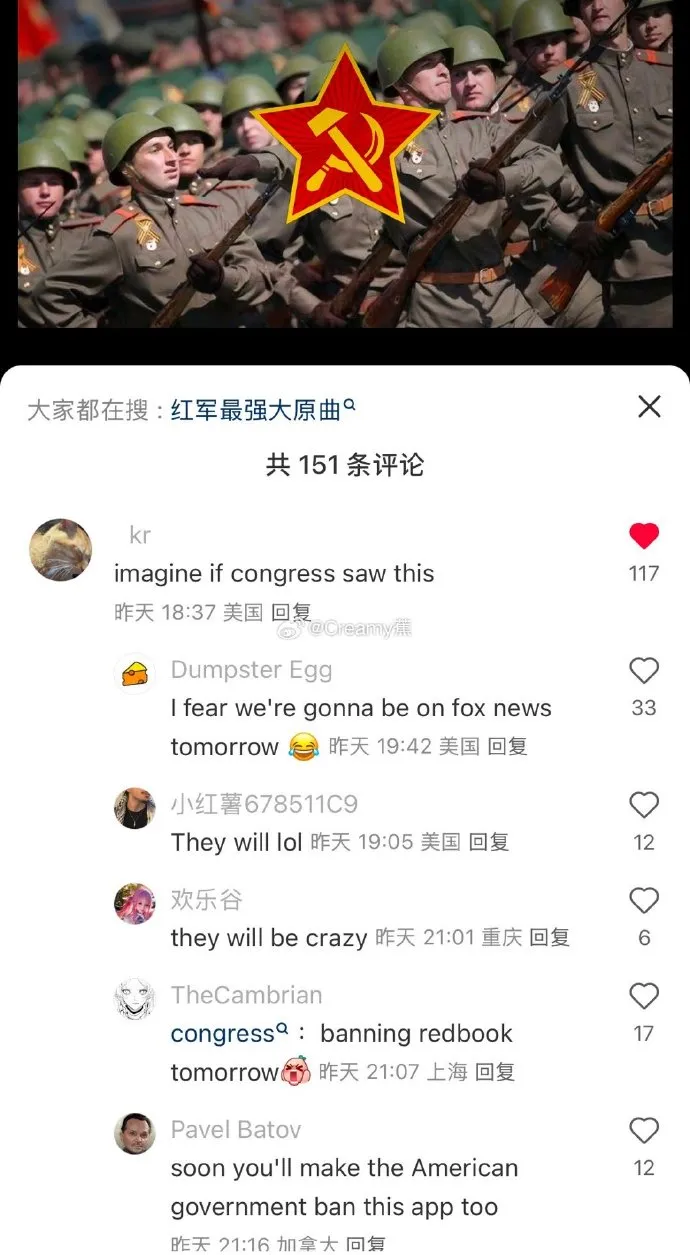The height and width of the screenshot is (1255, 690).
Task: Reply to 欢乐谷's comment
Action: click(549, 937)
